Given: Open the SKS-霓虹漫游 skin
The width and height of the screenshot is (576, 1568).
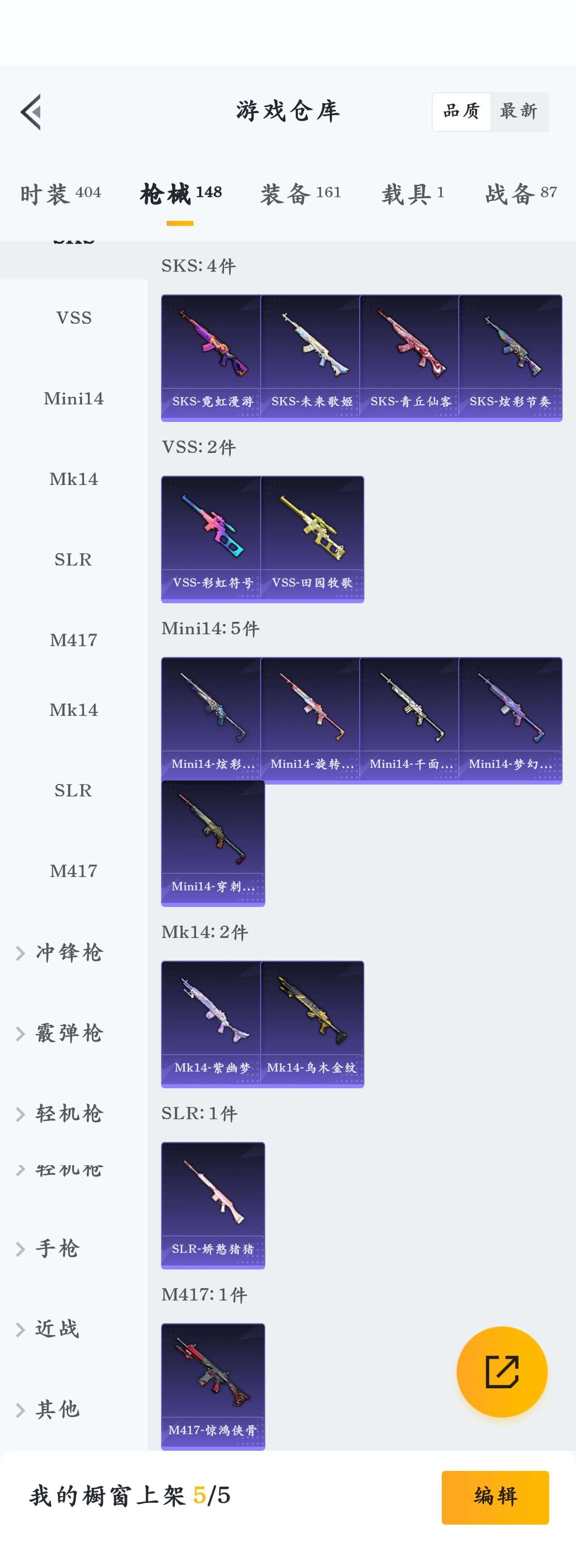Looking at the screenshot, I should pos(211,357).
